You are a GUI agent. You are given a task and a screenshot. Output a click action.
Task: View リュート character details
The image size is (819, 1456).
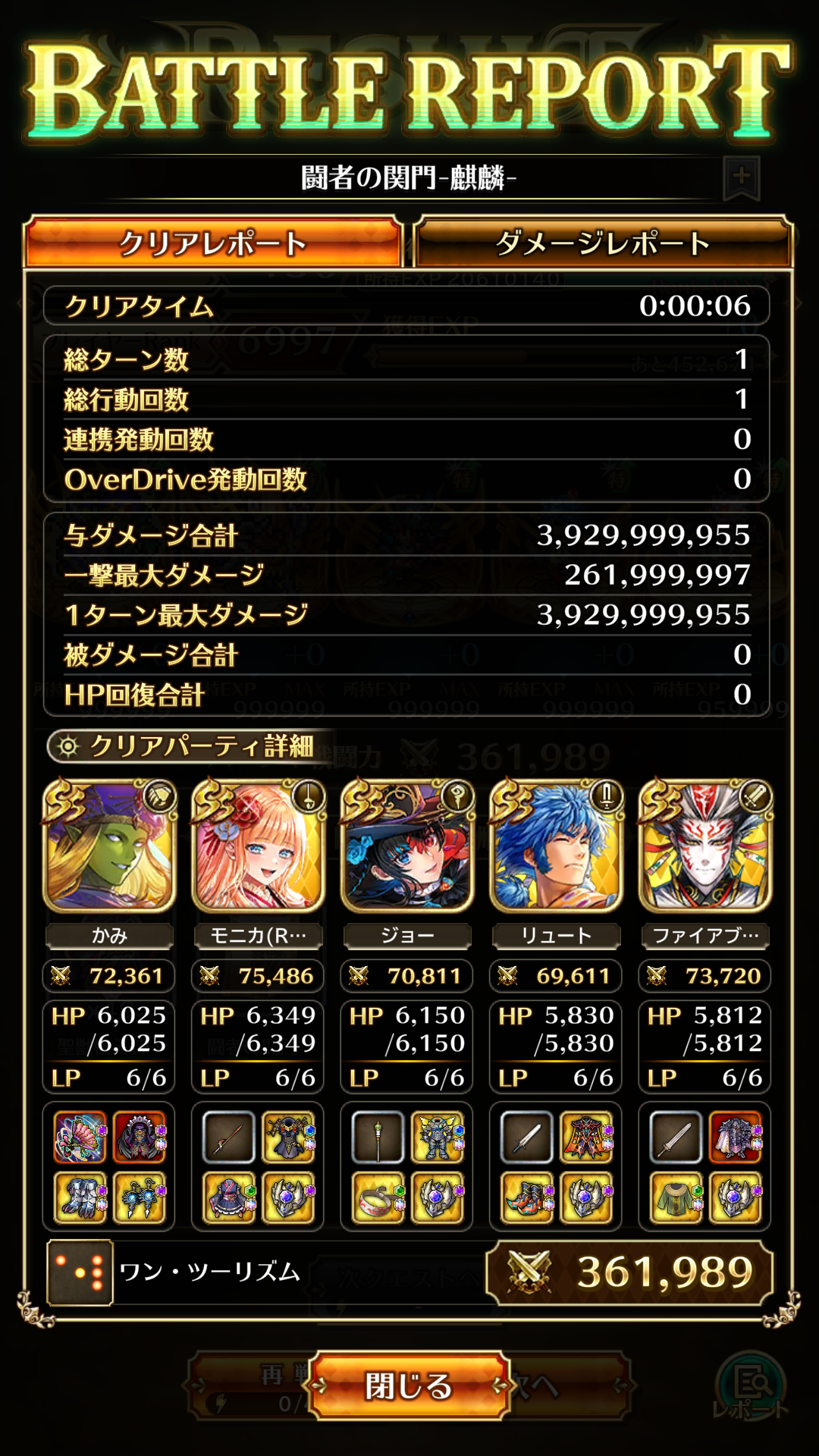pos(557,846)
